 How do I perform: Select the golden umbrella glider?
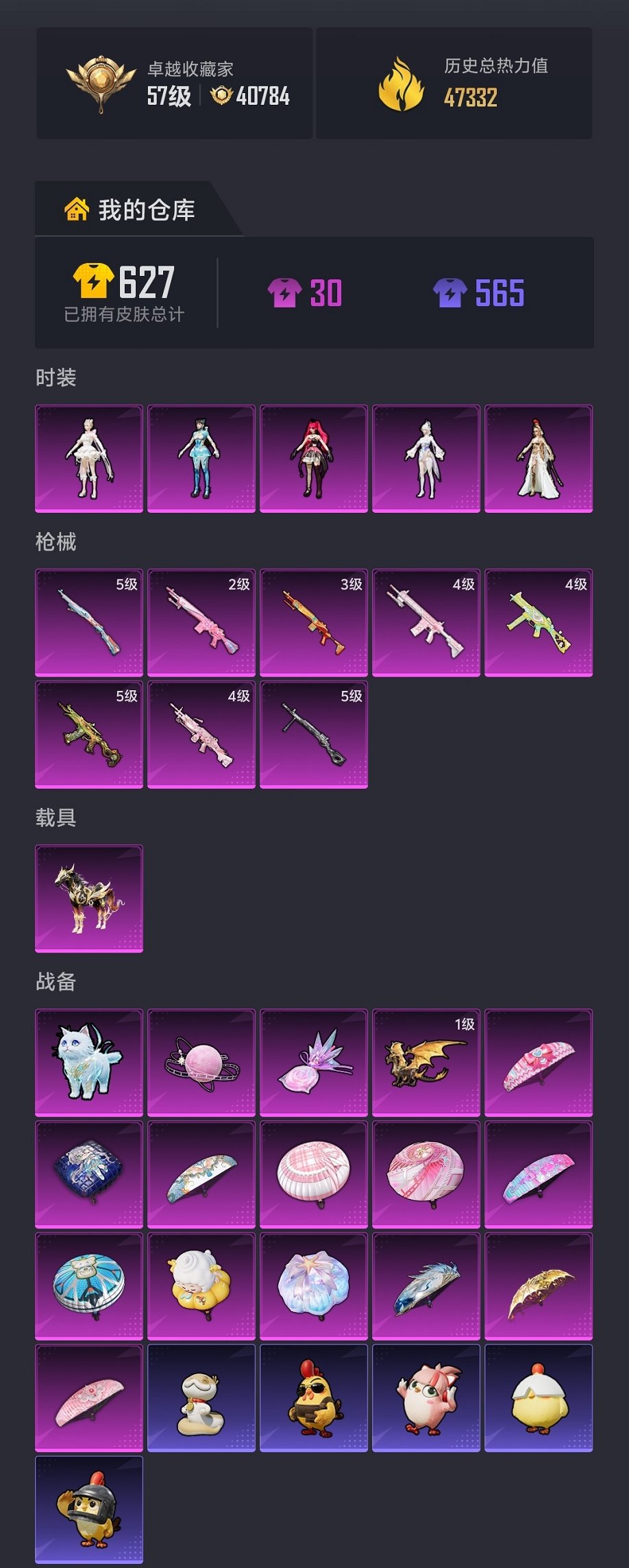coord(539,1286)
